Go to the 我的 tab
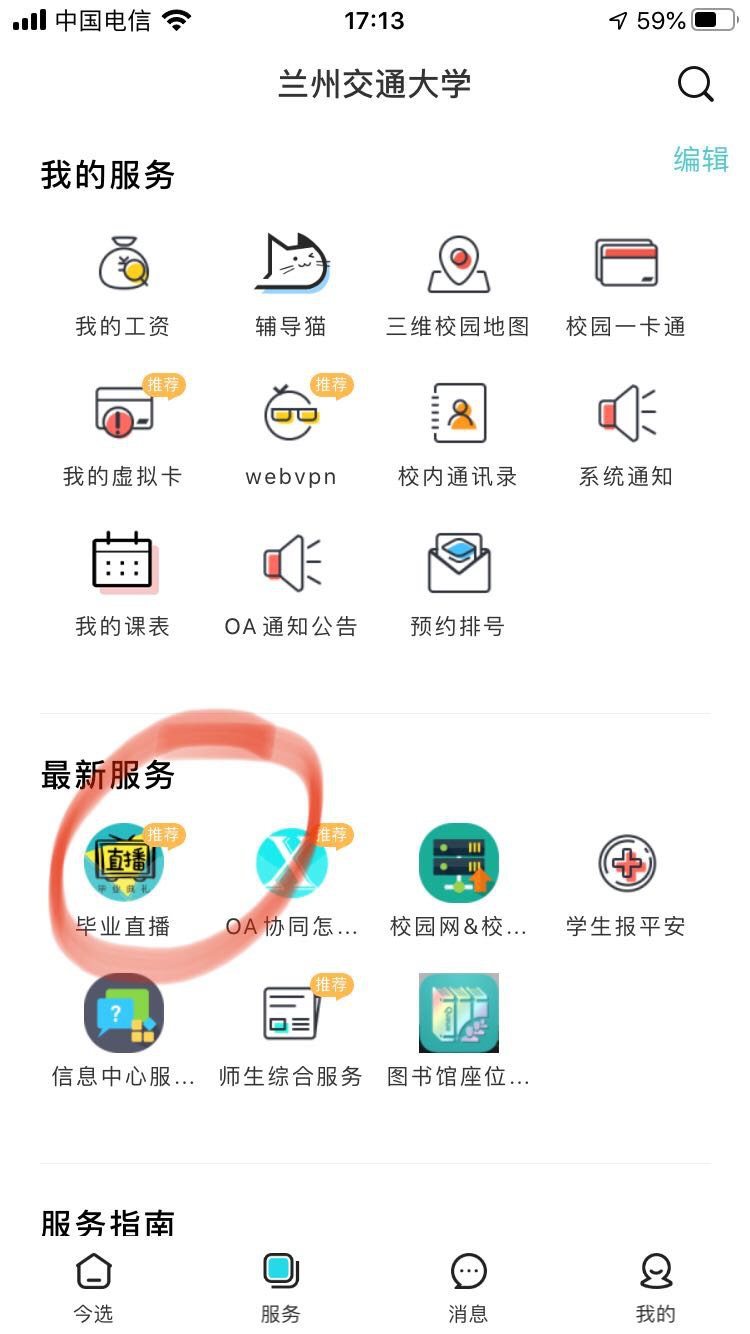The width and height of the screenshot is (750, 1334). tap(656, 1287)
